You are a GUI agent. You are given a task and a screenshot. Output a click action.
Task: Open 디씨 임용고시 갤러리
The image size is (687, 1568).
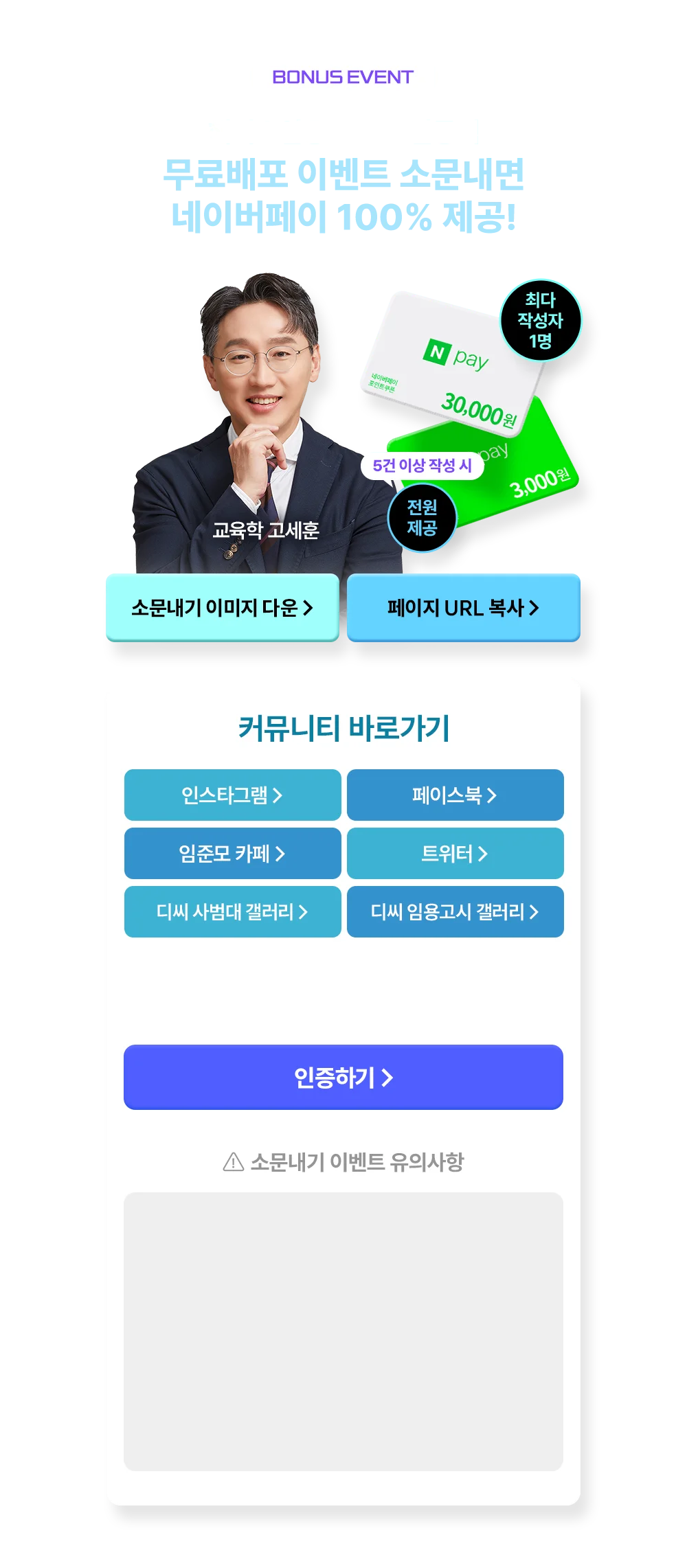click(455, 911)
